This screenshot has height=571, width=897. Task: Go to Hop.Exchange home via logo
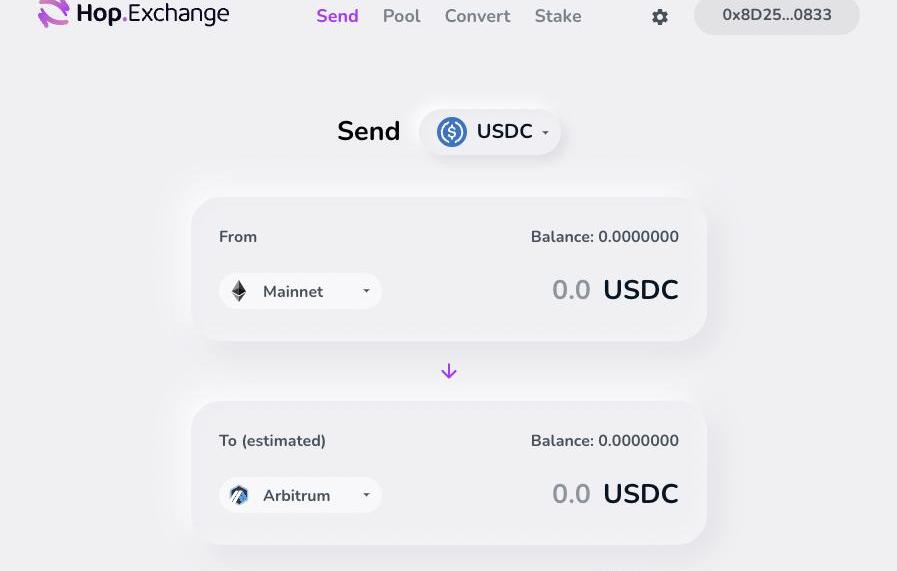tap(134, 14)
